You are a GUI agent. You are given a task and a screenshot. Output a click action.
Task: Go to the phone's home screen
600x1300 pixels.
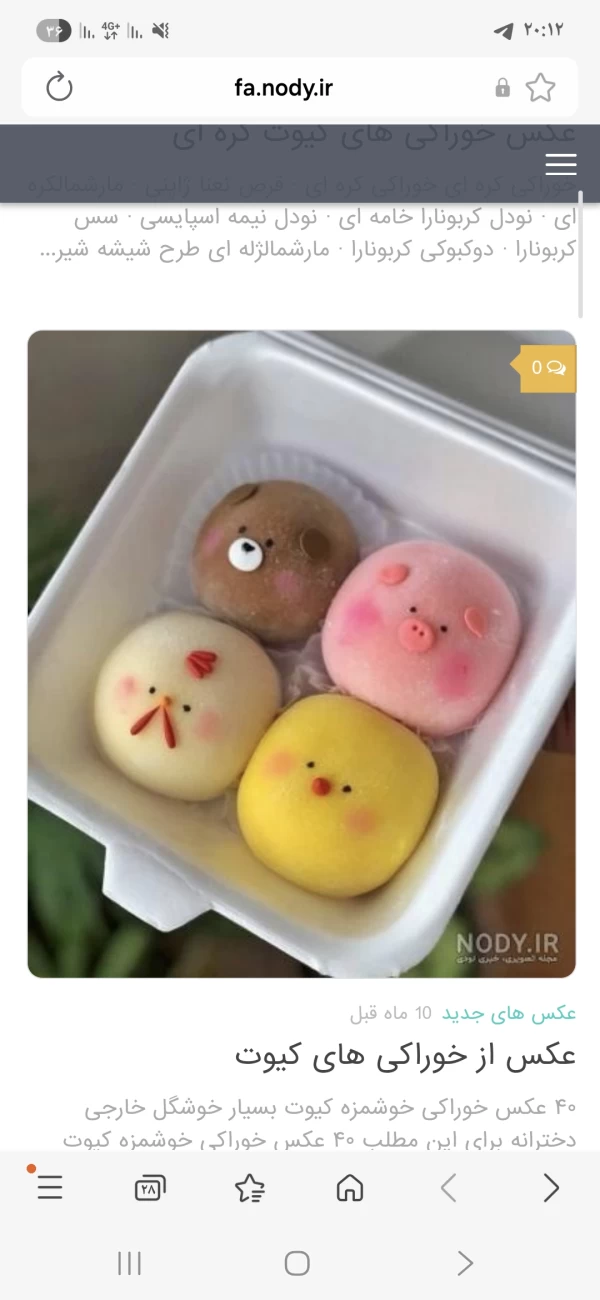click(x=297, y=1263)
